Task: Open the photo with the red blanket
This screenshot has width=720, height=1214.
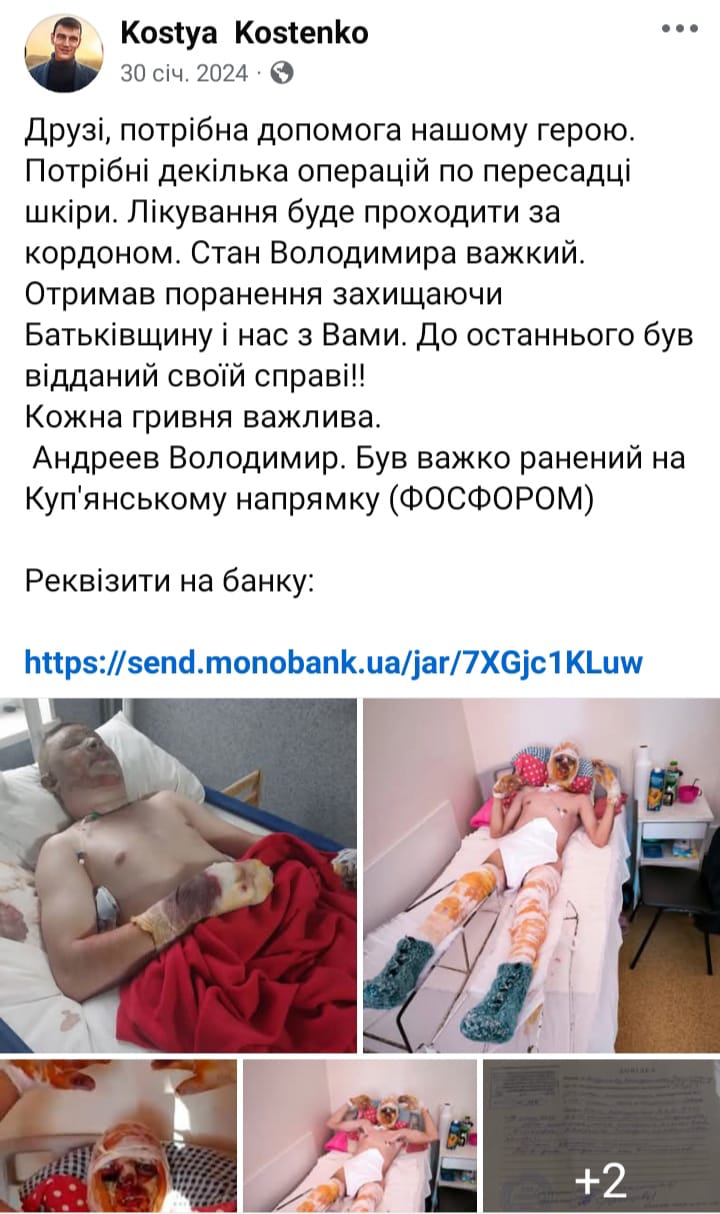Action: click(178, 875)
